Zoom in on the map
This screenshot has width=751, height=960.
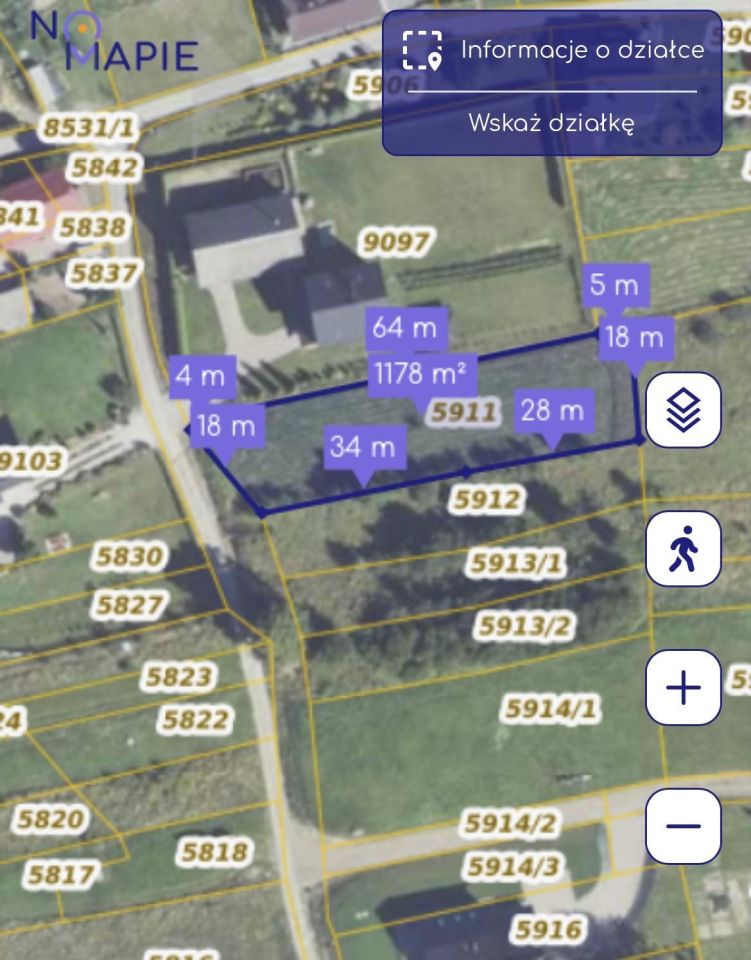tap(683, 687)
